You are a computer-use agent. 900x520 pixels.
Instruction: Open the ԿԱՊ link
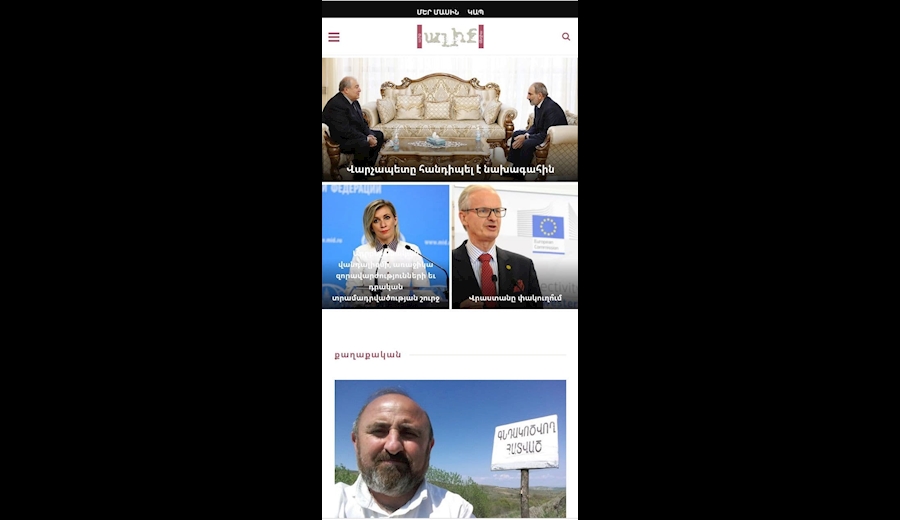(475, 12)
